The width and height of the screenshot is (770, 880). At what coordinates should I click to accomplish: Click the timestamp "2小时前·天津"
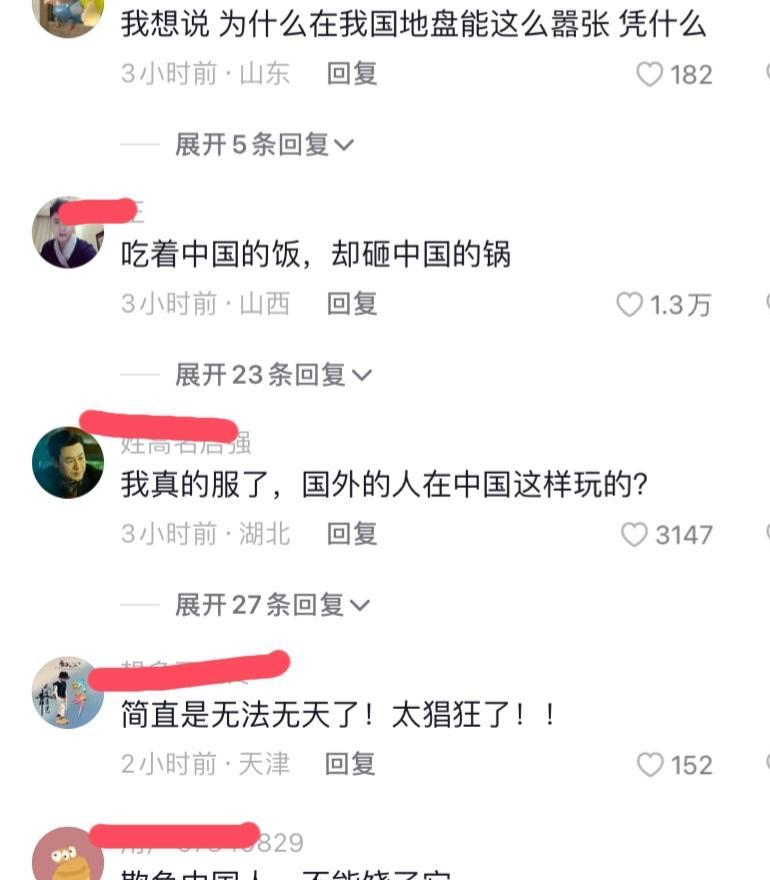[200, 764]
